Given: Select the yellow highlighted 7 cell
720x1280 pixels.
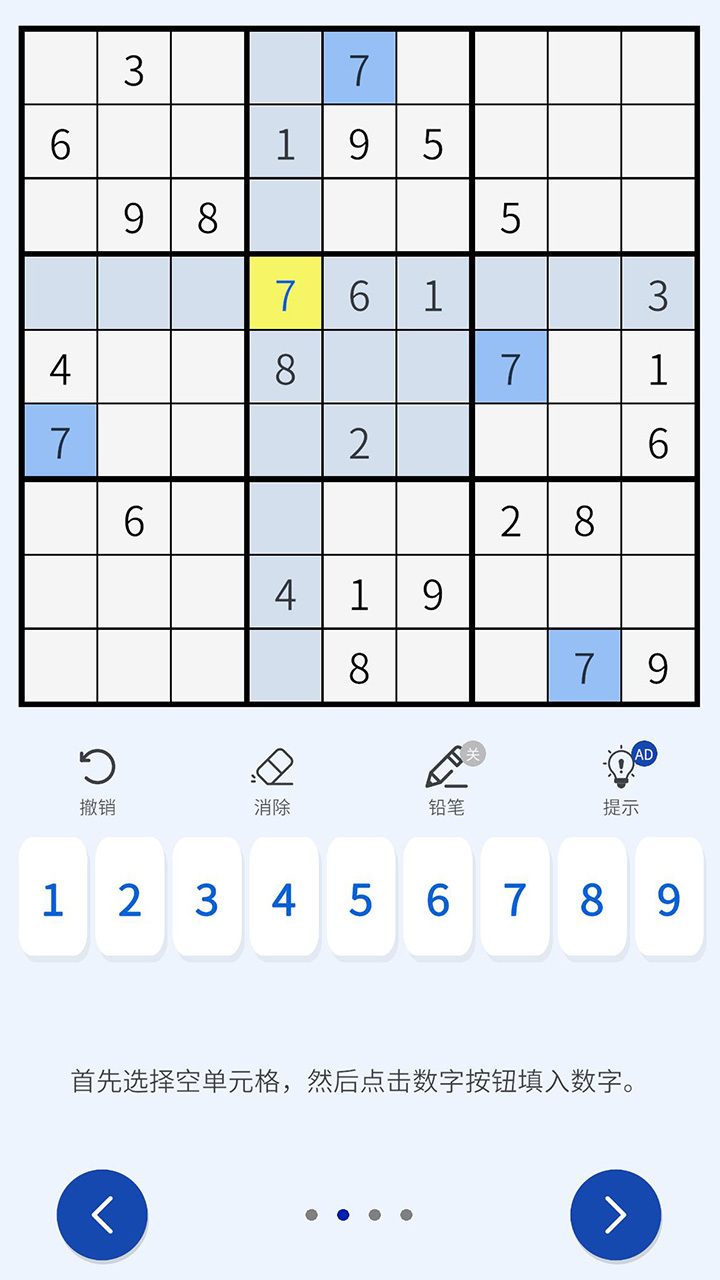Looking at the screenshot, I should tap(285, 293).
